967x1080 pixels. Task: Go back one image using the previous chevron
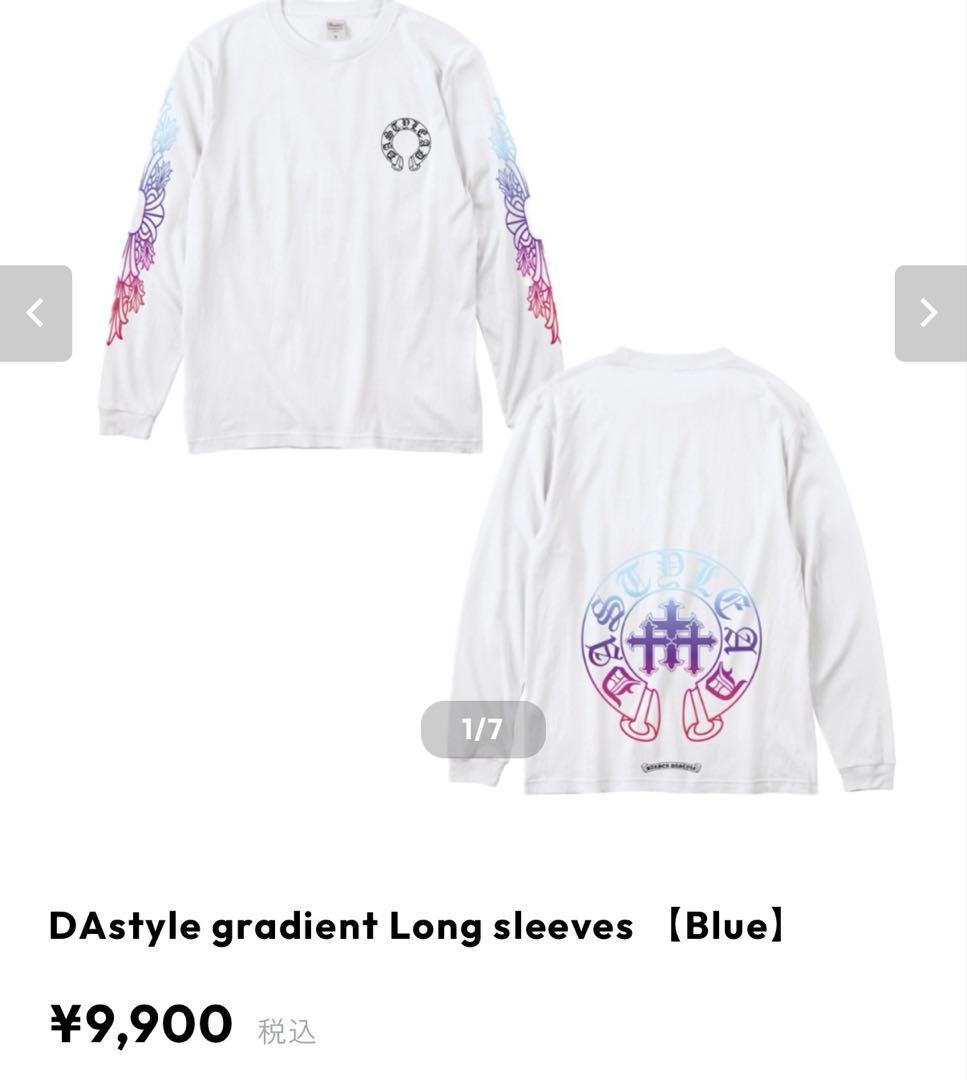(x=35, y=312)
